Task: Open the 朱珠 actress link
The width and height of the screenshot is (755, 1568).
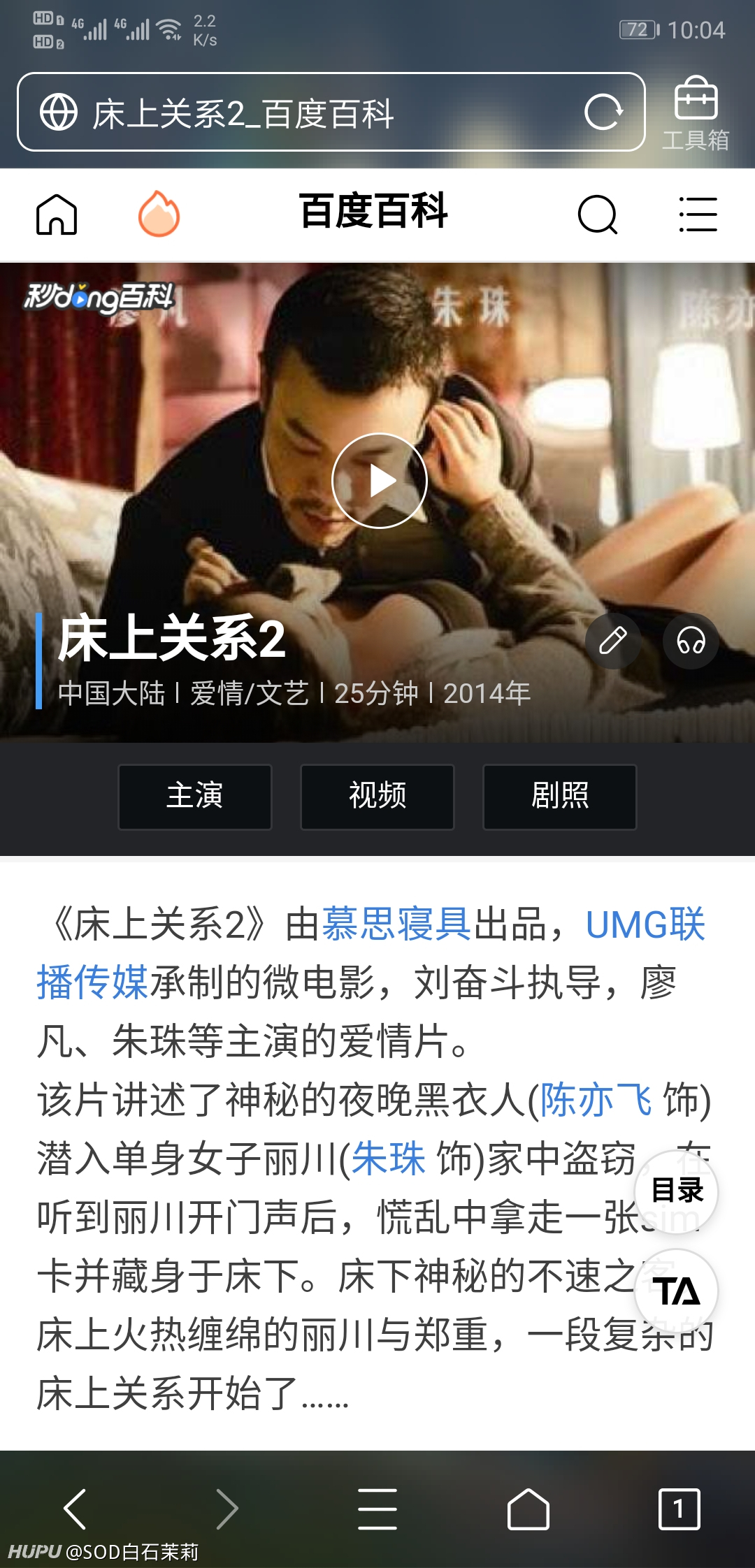Action: (389, 1159)
